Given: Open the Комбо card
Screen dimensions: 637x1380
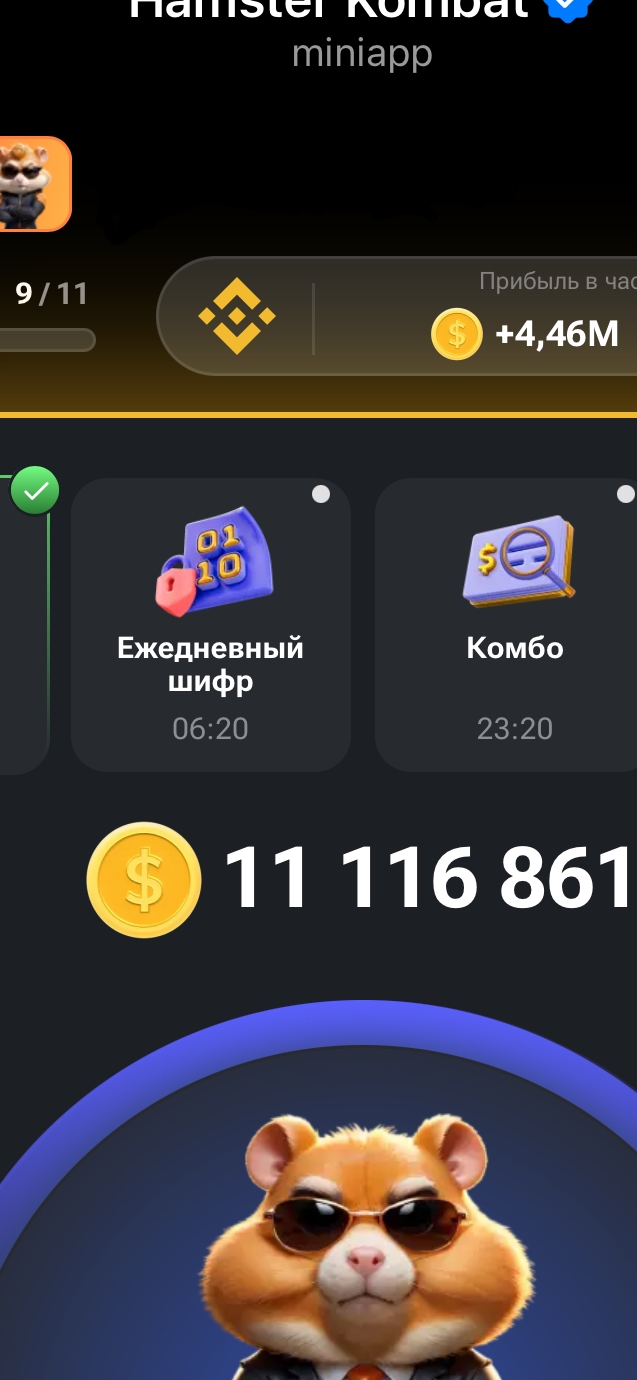Looking at the screenshot, I should 506,625.
